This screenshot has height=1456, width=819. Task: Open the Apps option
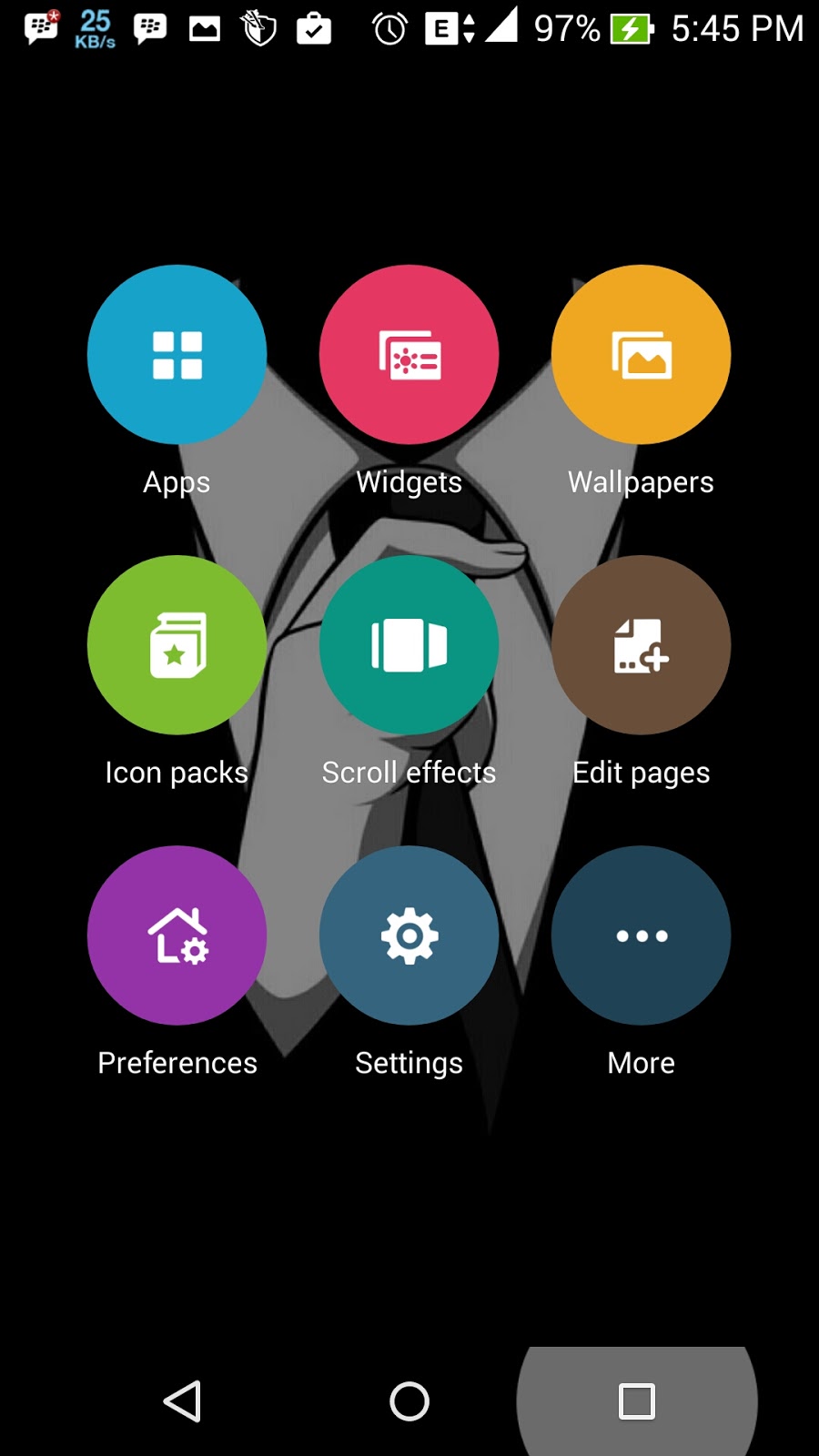(177, 355)
